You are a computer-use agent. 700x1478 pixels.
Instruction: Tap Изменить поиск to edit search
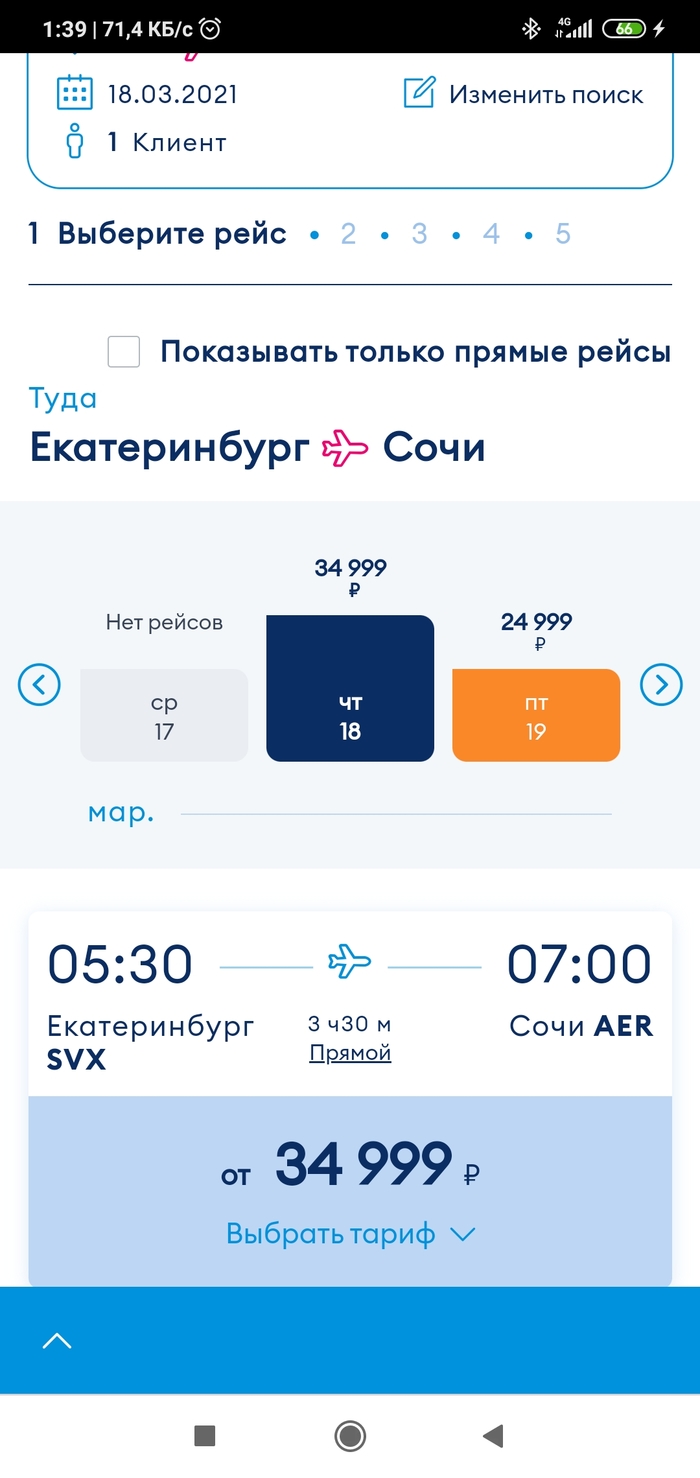pos(524,95)
